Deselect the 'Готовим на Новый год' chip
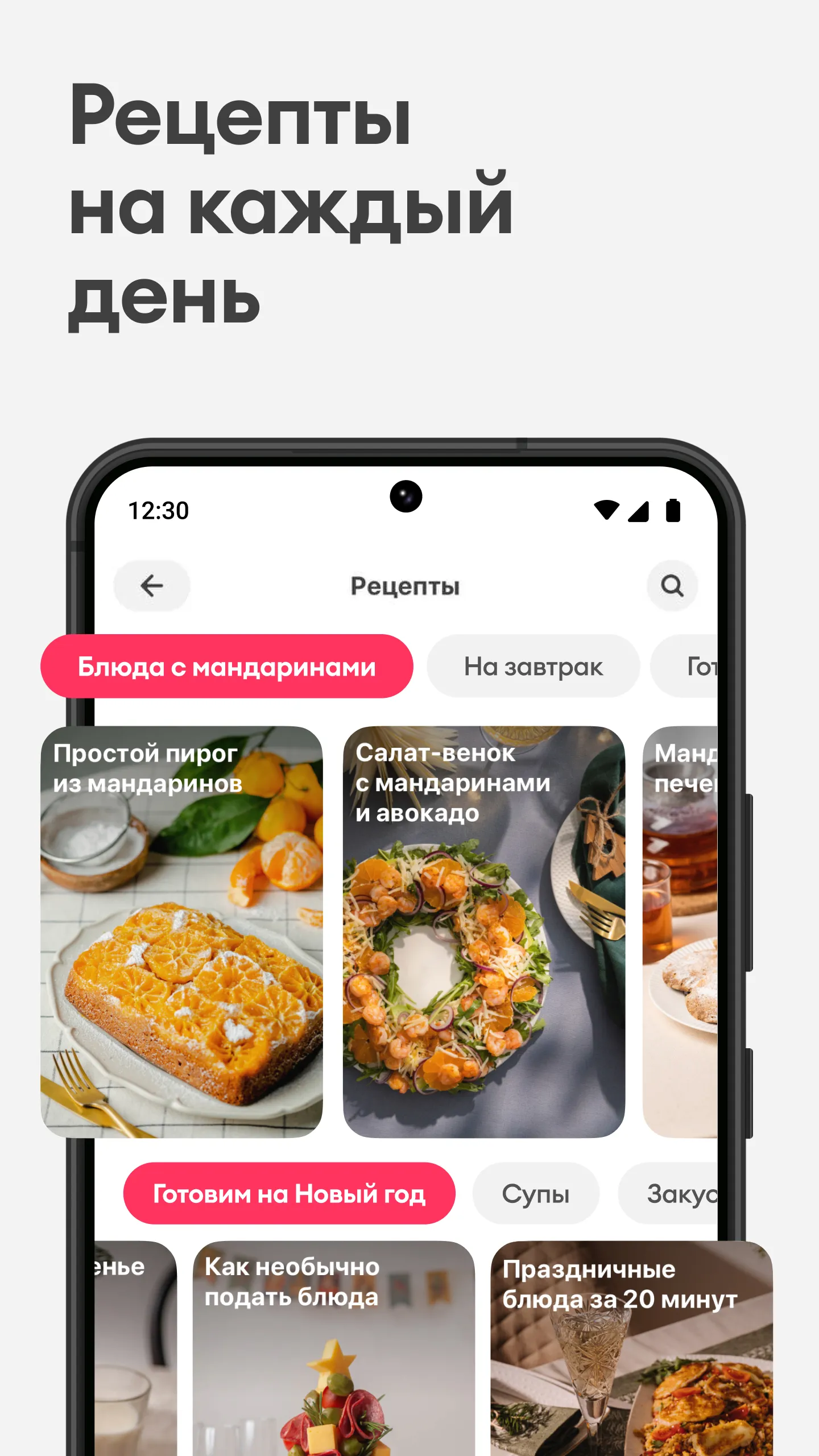Image resolution: width=819 pixels, height=1456 pixels. coord(291,1194)
